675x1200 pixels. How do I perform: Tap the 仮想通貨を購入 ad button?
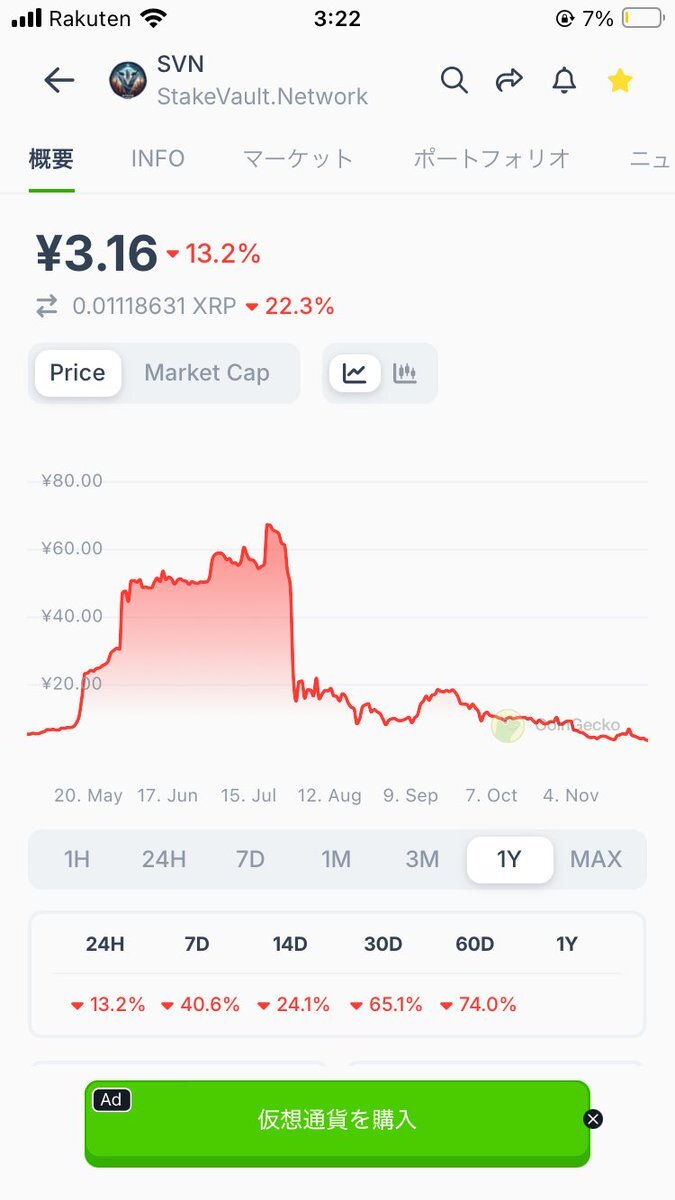coord(337,1120)
